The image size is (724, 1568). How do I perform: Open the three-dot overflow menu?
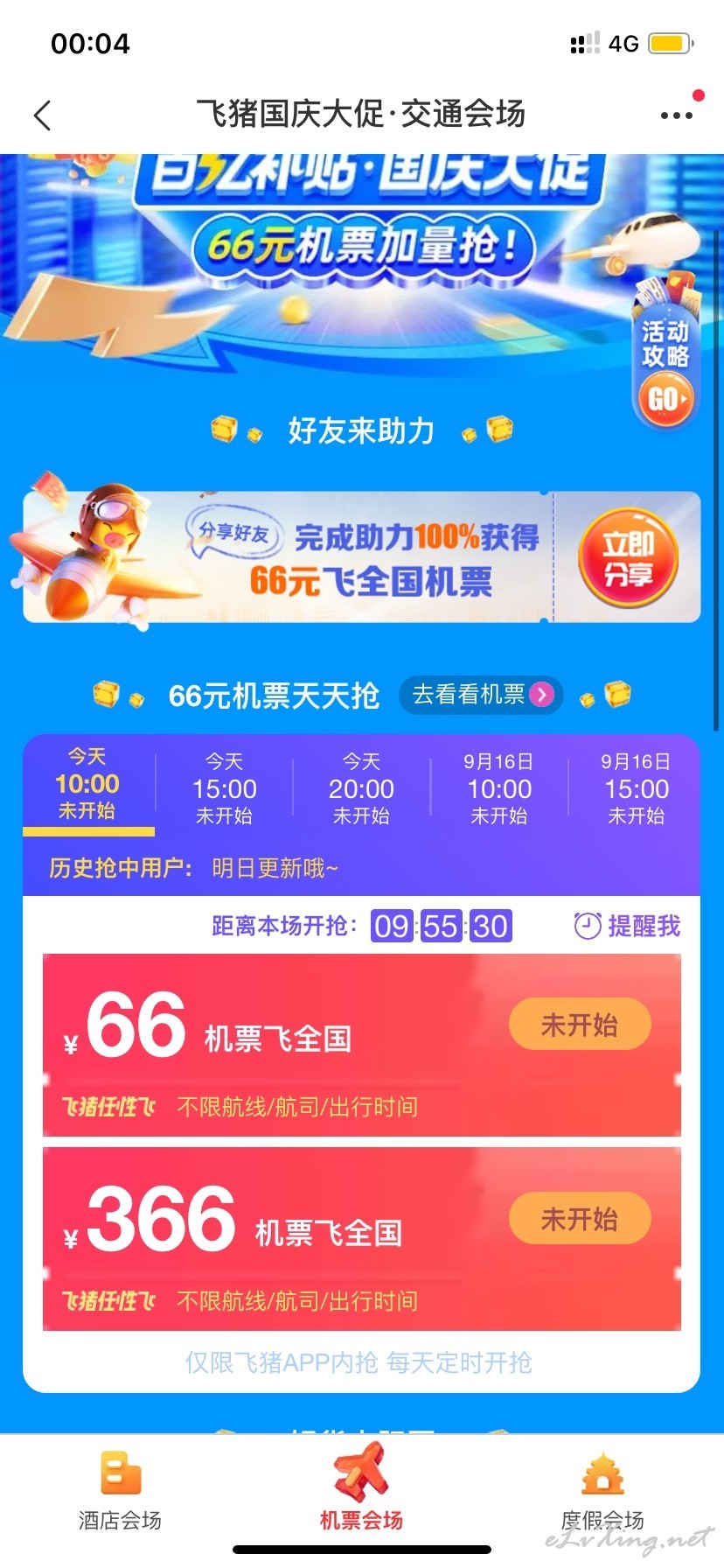(677, 115)
